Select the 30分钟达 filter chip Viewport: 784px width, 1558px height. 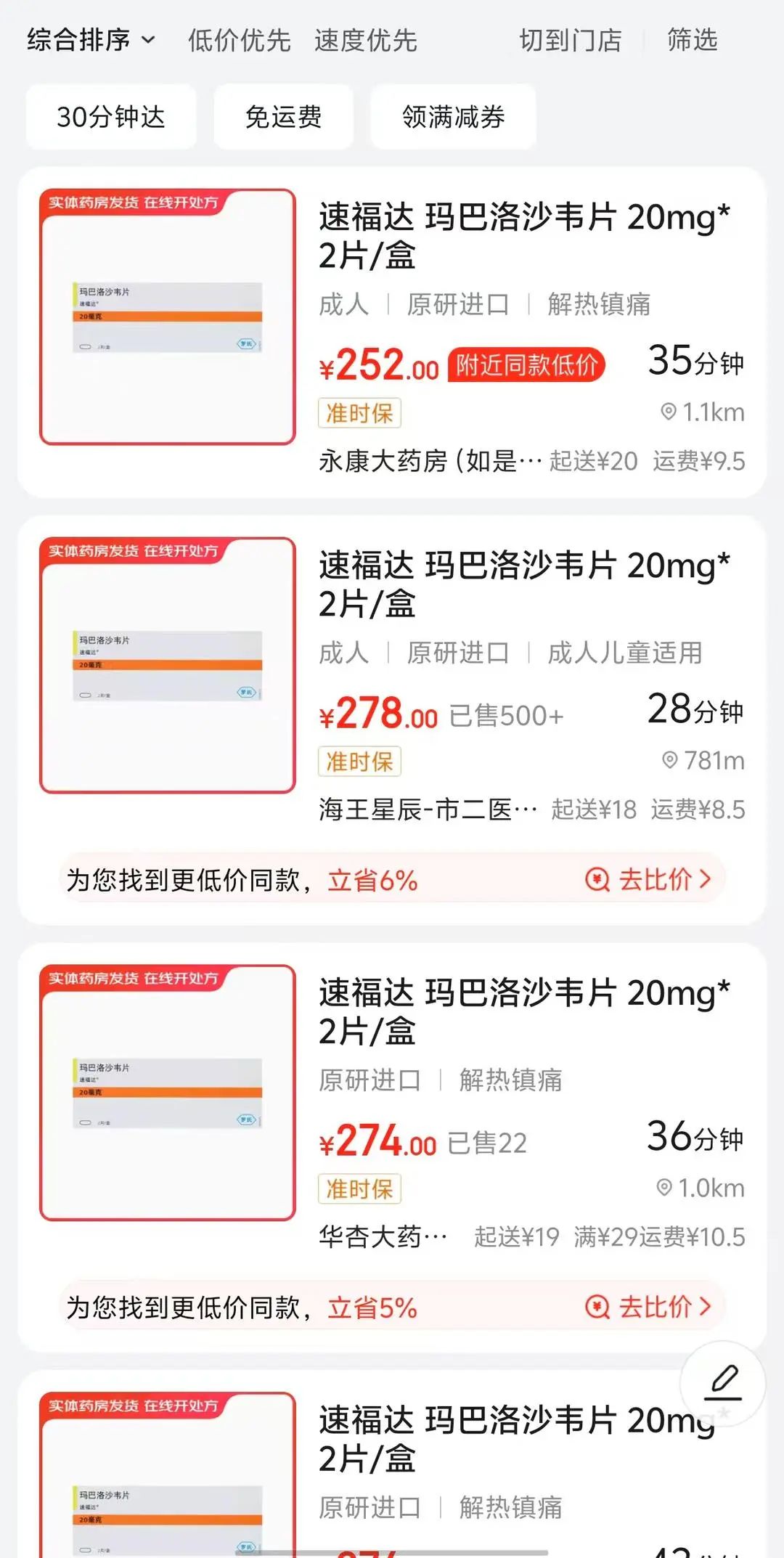click(111, 117)
